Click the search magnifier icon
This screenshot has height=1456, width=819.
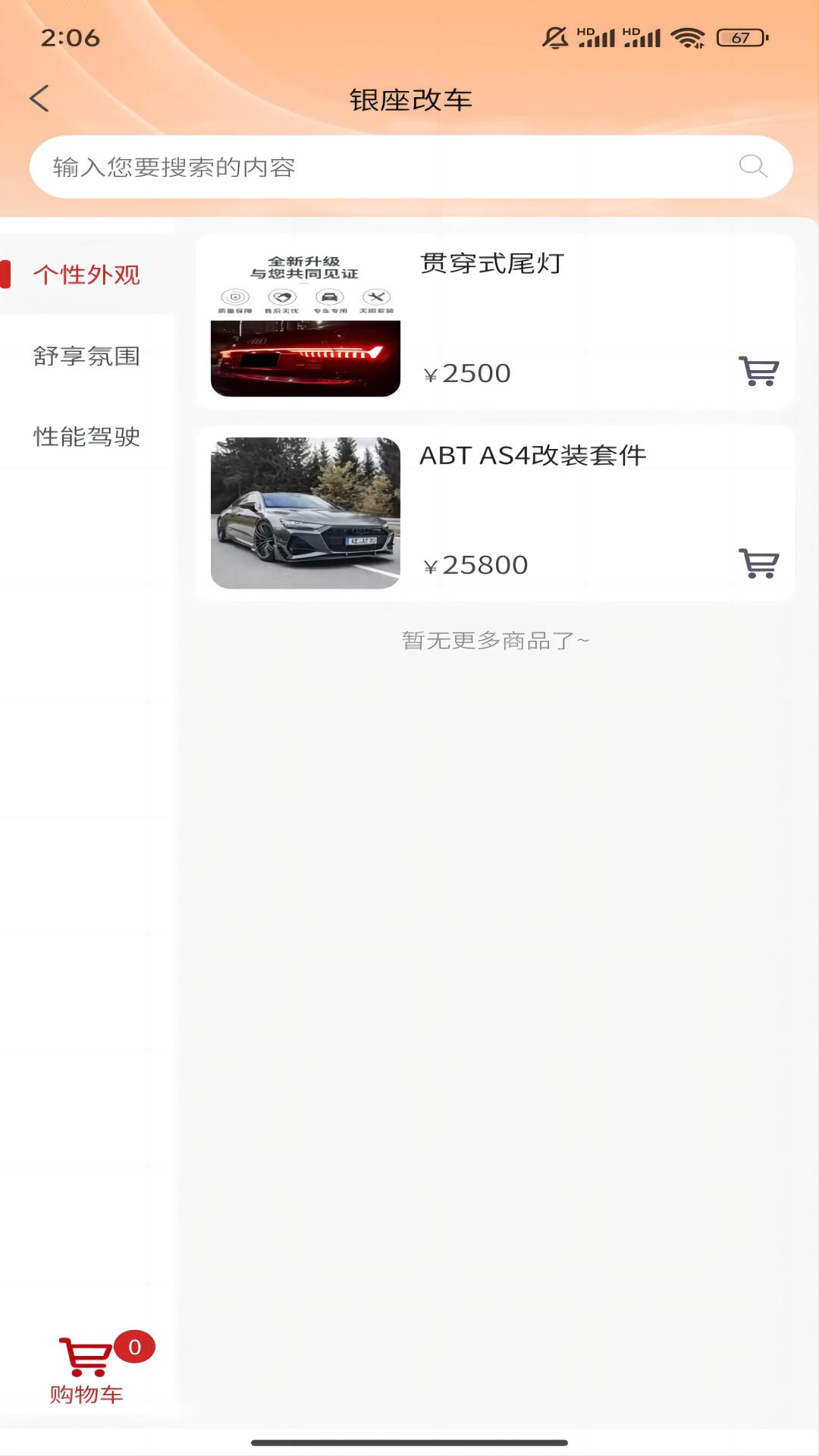753,166
